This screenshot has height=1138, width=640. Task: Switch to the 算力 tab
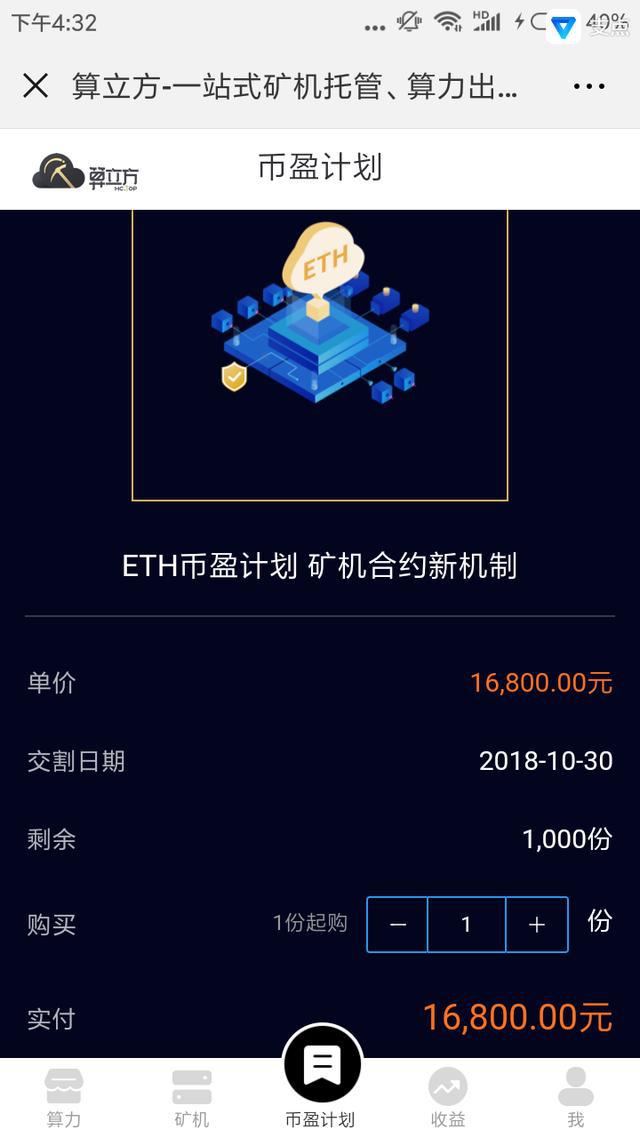[x=64, y=1097]
